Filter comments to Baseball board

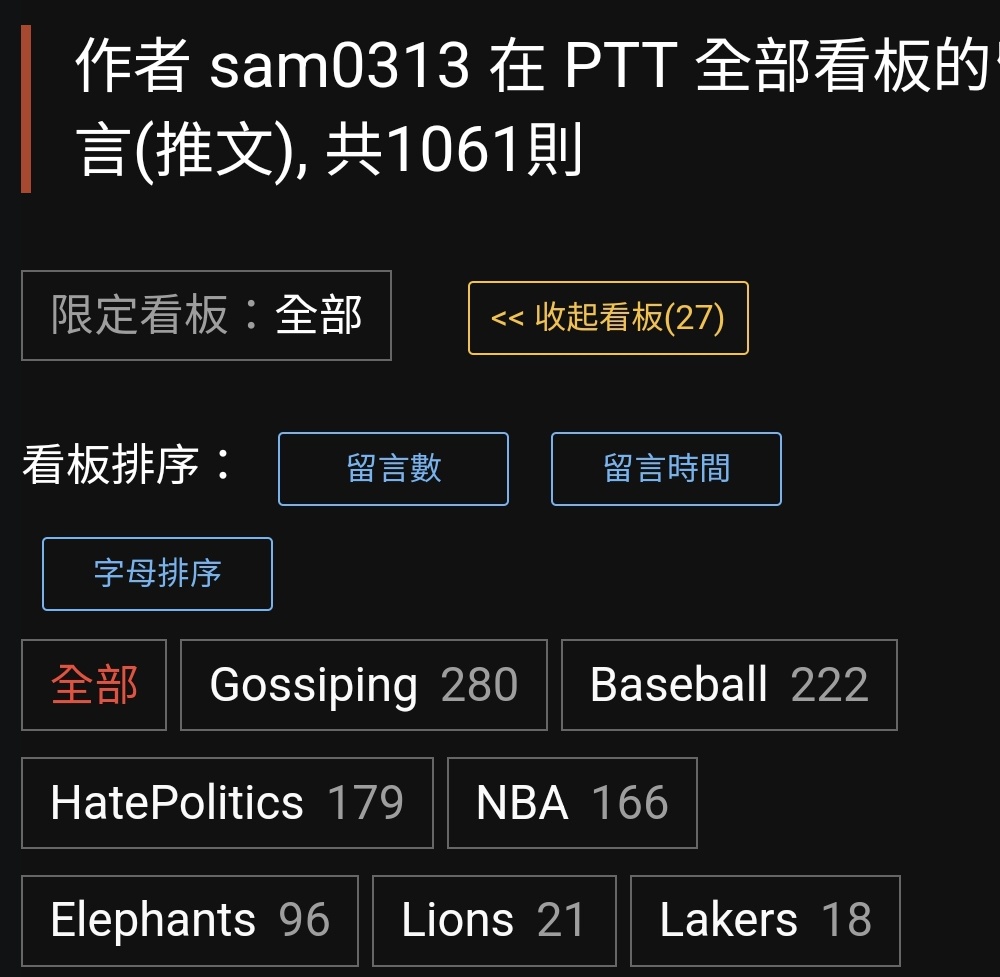pos(729,686)
